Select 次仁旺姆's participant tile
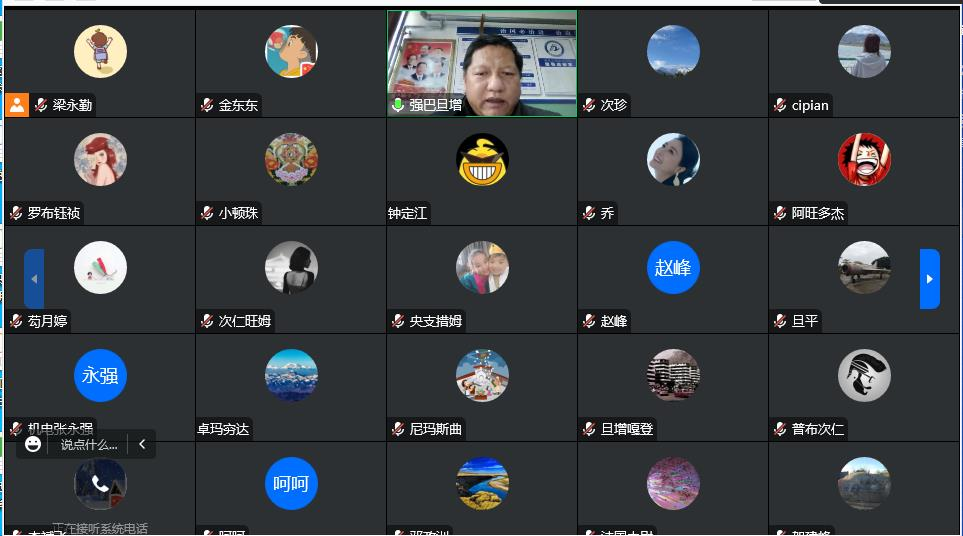The width and height of the screenshot is (963, 536). click(x=290, y=279)
